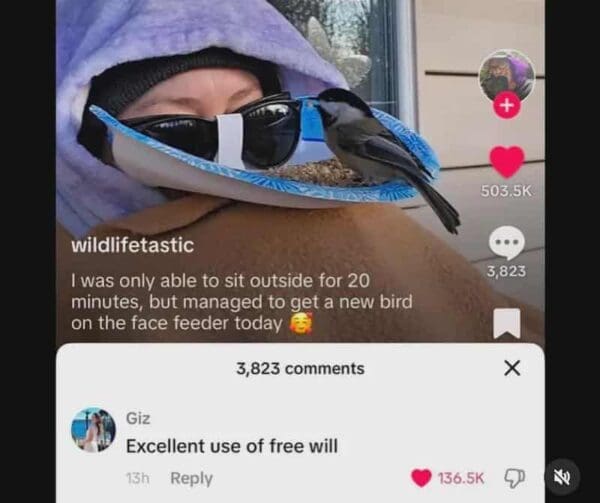Like the video with the heart icon
Screen dimensions: 600x503
tap(507, 162)
